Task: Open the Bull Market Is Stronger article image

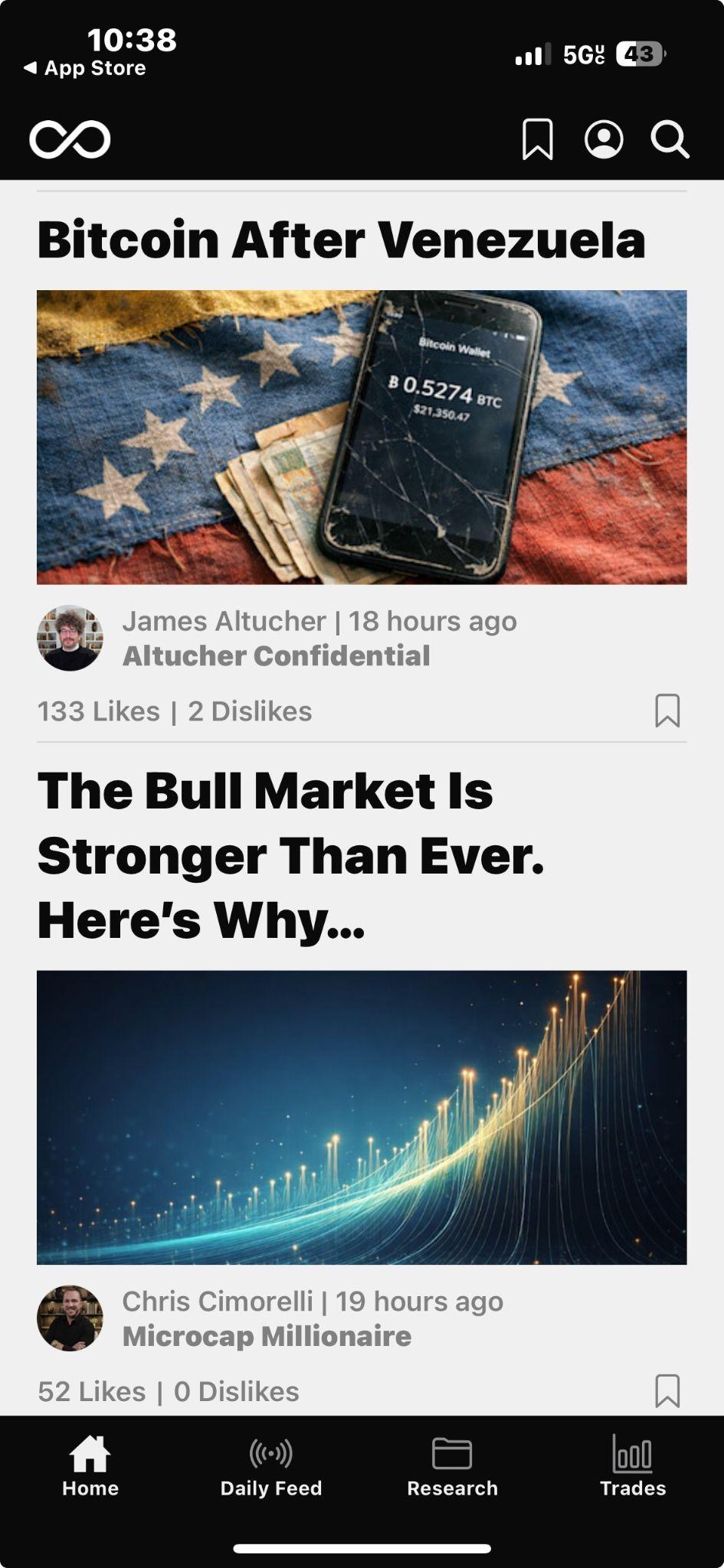Action: point(362,1117)
